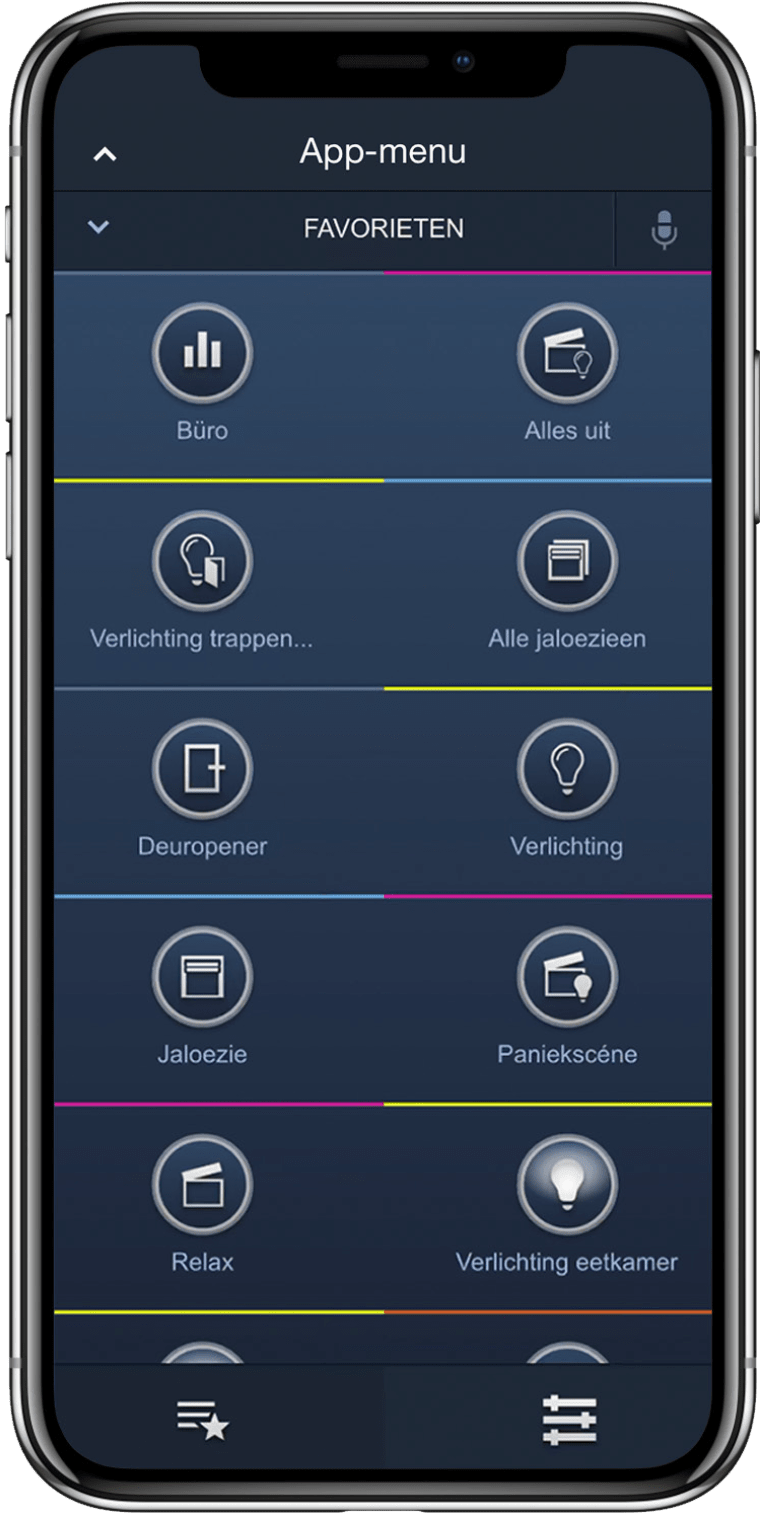760x1516 pixels.
Task: Activate the Paniekscéne scene
Action: pos(567,978)
